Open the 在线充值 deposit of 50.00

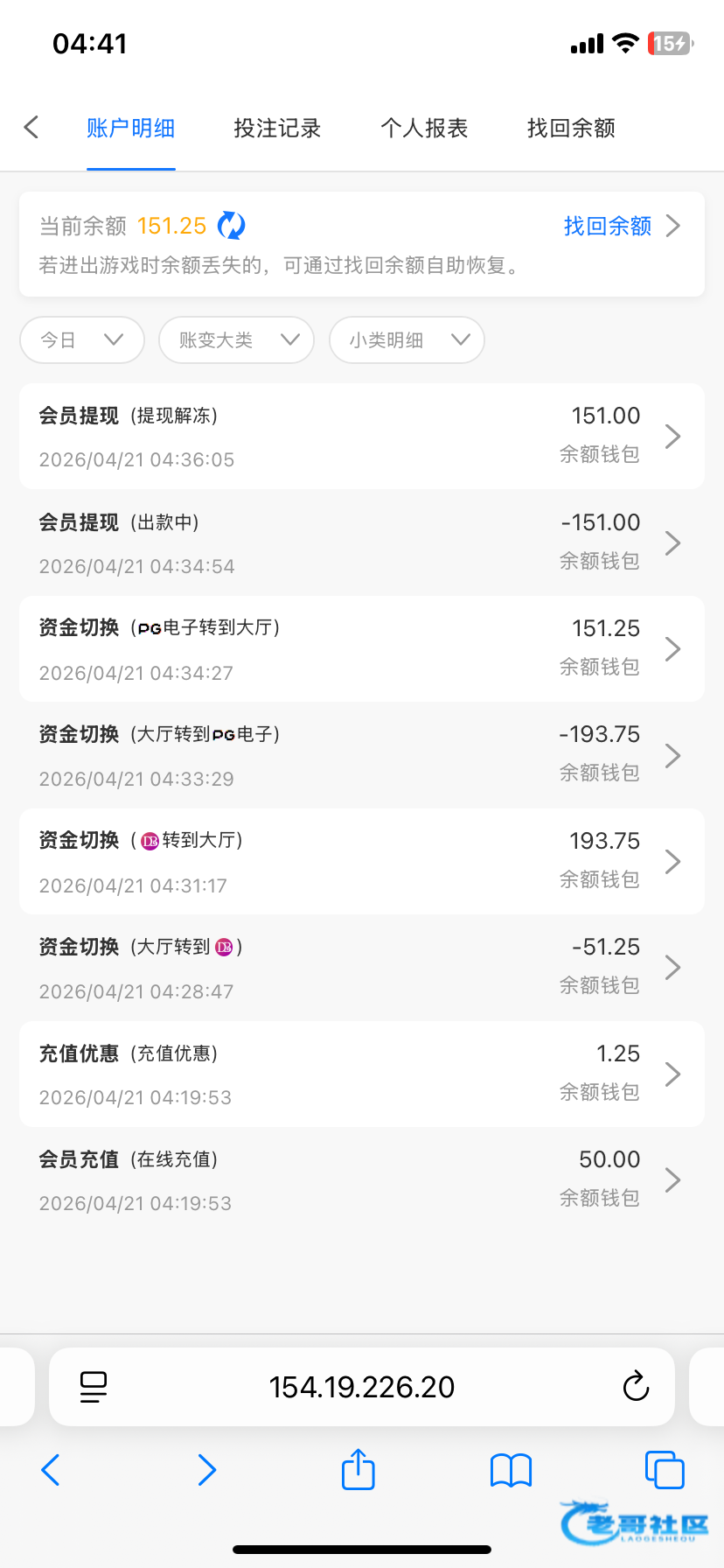362,1180
